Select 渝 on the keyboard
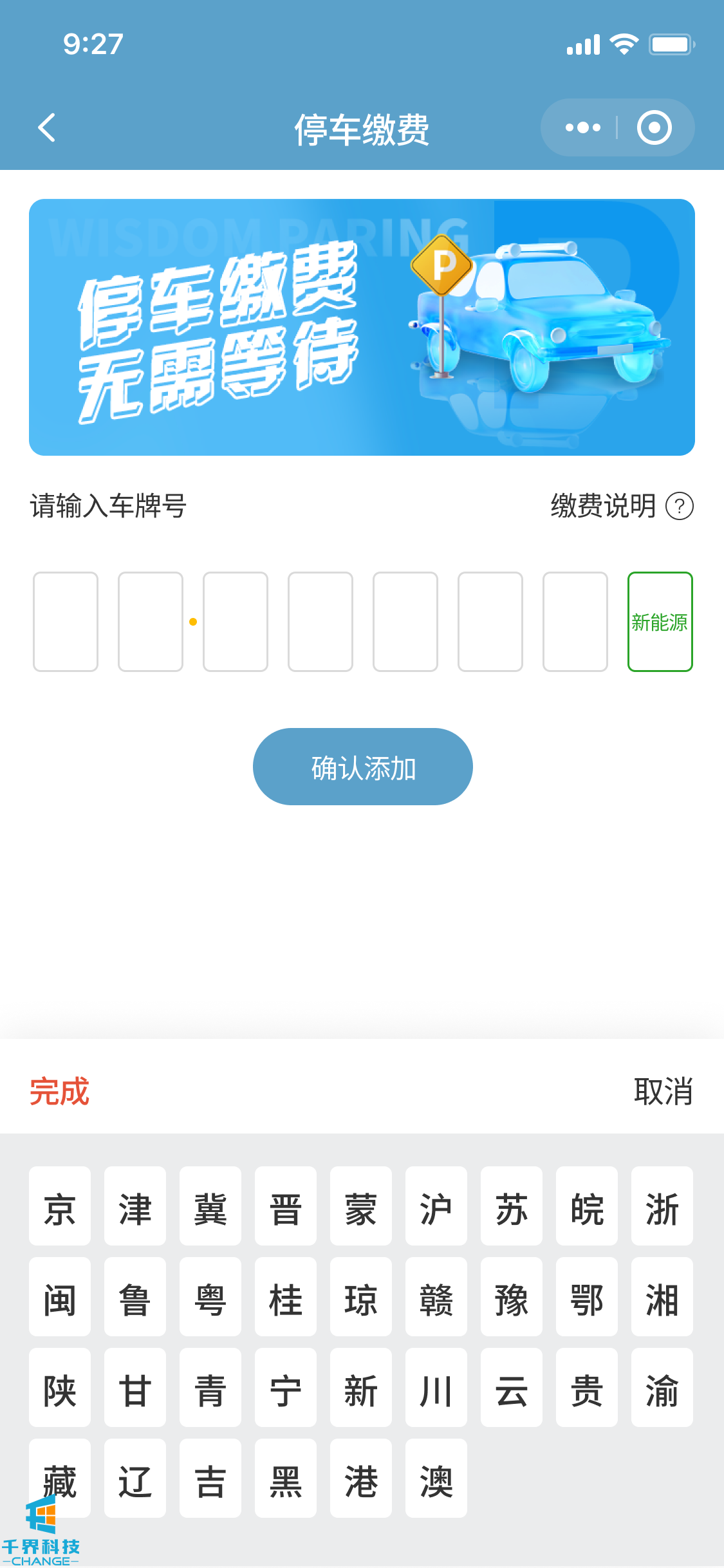The image size is (724, 1568). point(662,1387)
